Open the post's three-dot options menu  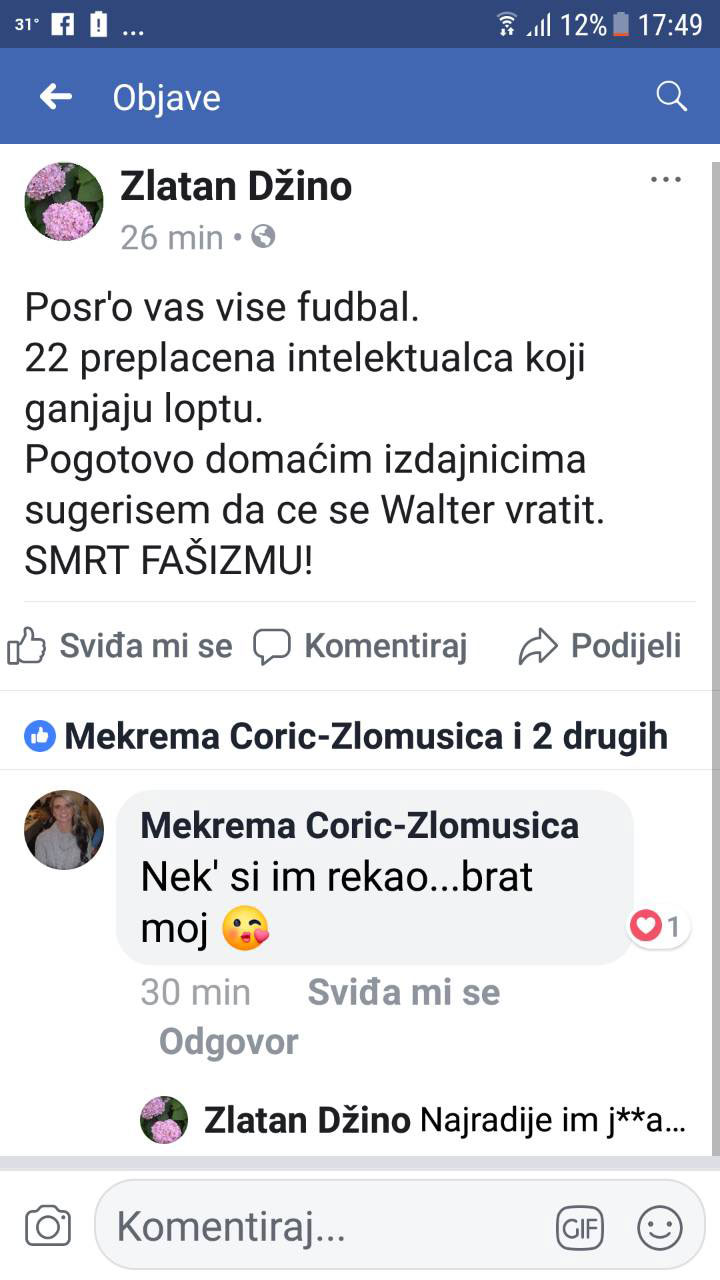point(665,180)
